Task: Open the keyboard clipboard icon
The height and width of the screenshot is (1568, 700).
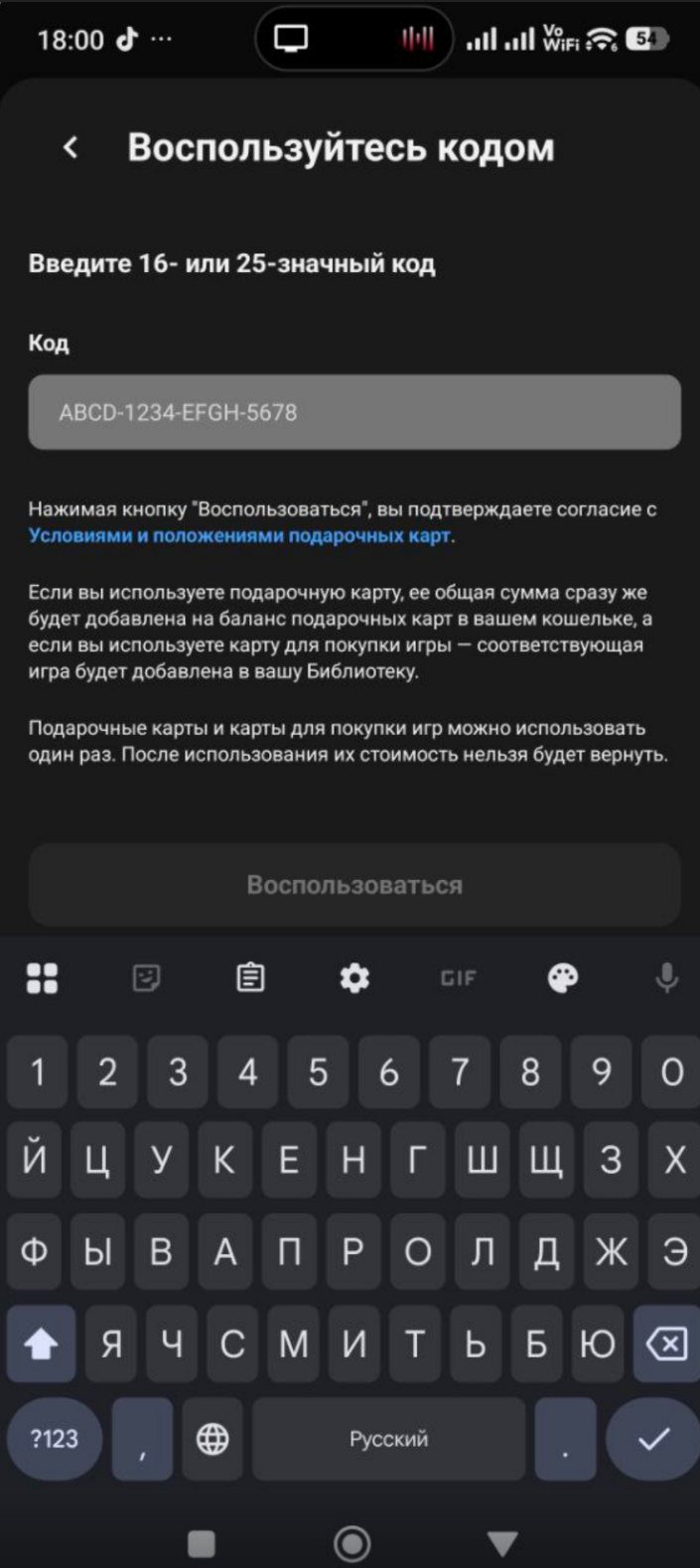Action: click(x=250, y=978)
